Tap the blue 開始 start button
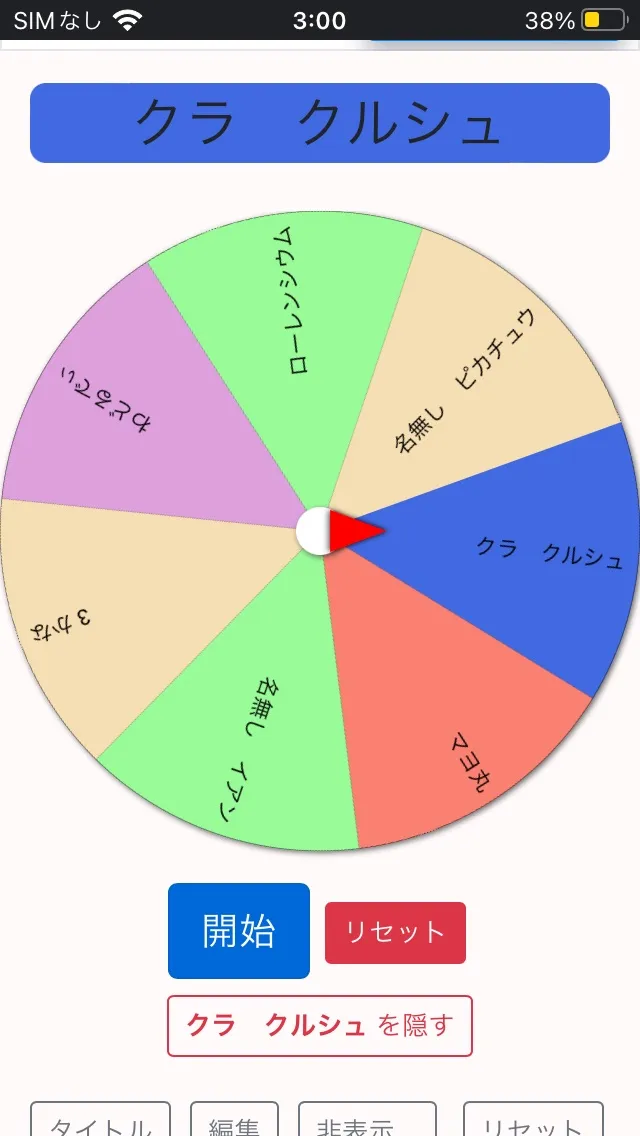 pyautogui.click(x=238, y=930)
